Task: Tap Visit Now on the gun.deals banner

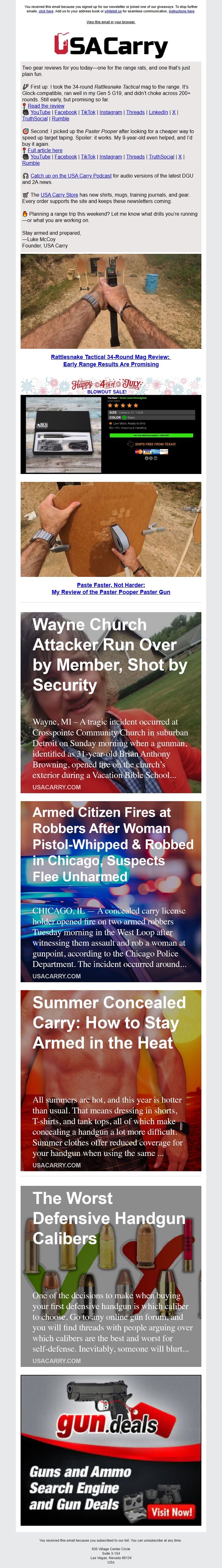Action: coord(172,1511)
